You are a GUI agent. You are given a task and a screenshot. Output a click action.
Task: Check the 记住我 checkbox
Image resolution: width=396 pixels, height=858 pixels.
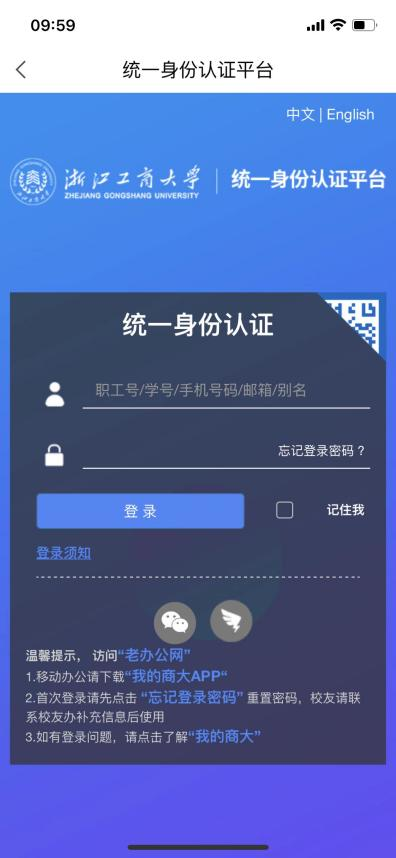284,511
